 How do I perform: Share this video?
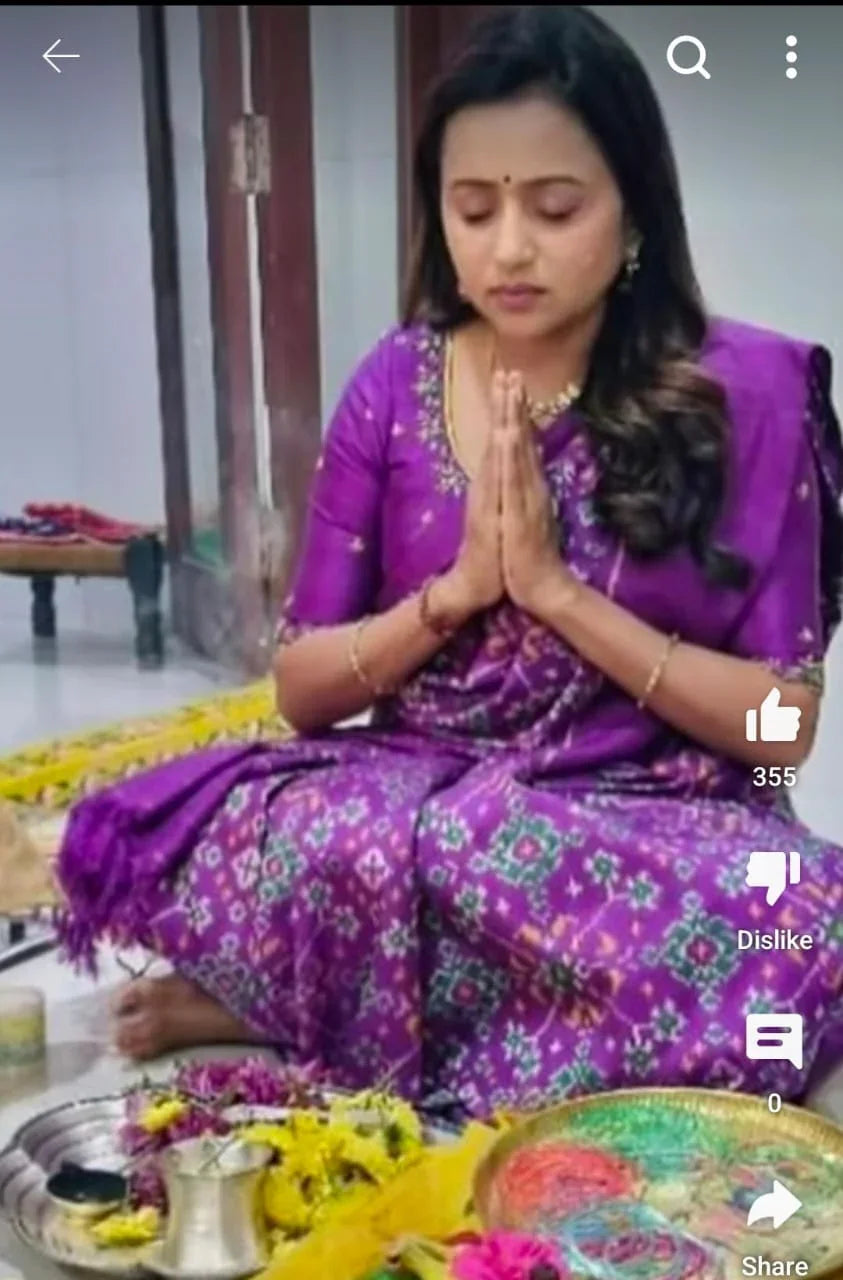coord(773,1208)
